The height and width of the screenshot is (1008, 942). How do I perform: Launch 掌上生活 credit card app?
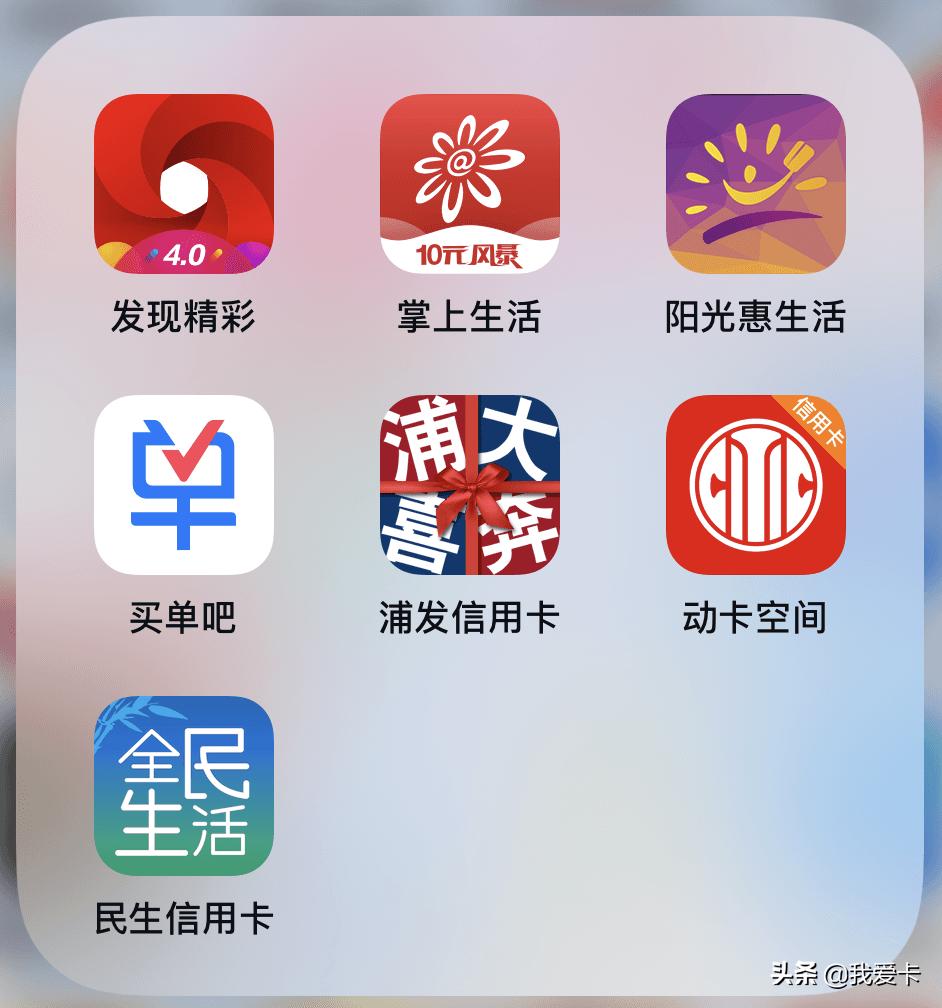tap(468, 183)
